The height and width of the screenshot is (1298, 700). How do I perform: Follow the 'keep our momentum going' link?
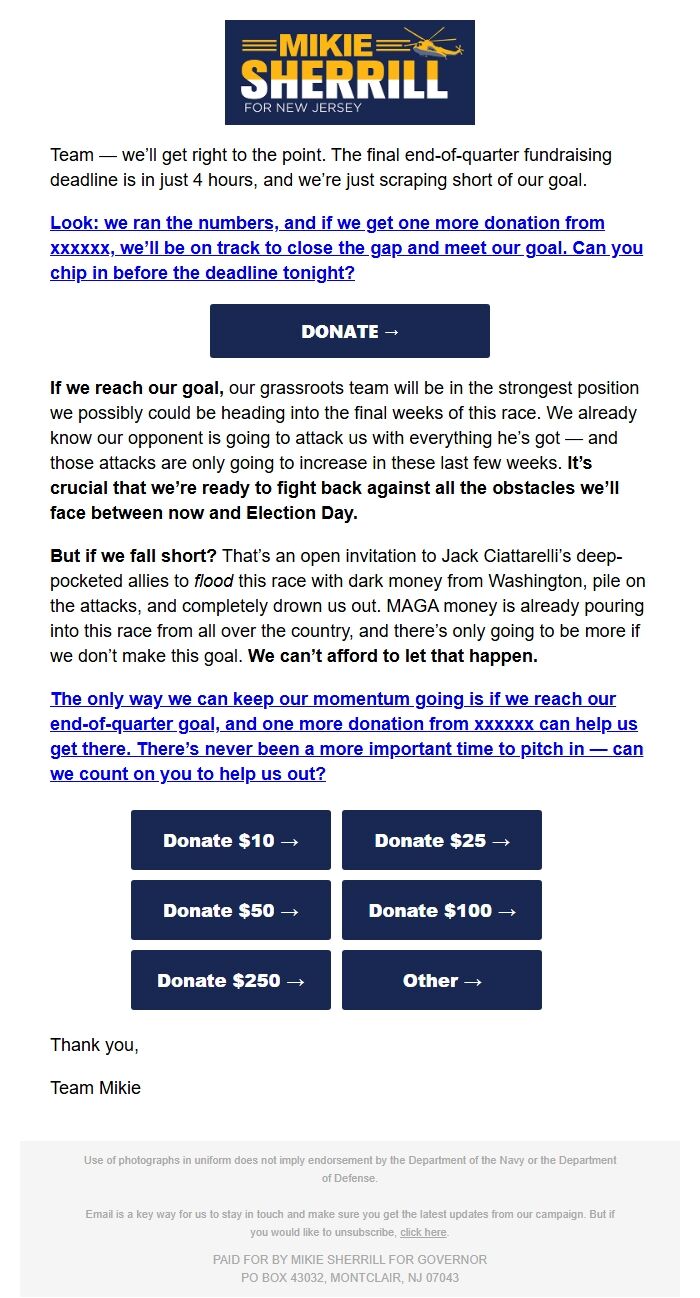346,736
